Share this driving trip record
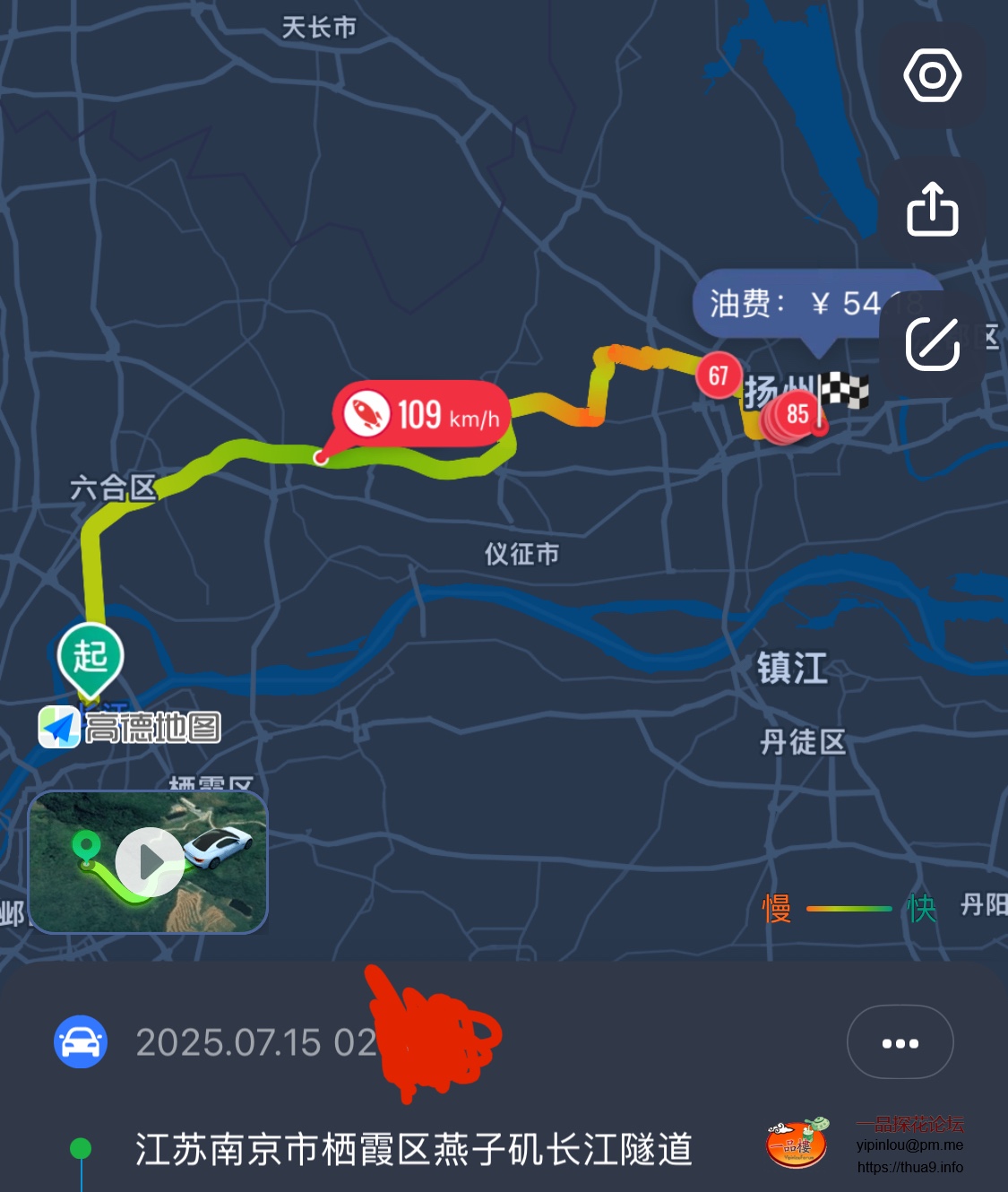Viewport: 1008px width, 1192px height. click(932, 209)
